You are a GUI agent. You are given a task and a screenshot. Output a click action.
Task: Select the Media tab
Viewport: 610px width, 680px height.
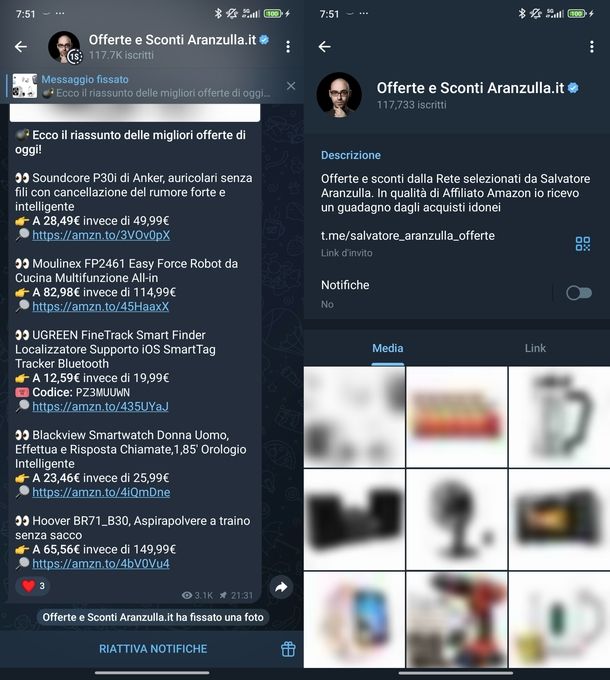[x=387, y=348]
